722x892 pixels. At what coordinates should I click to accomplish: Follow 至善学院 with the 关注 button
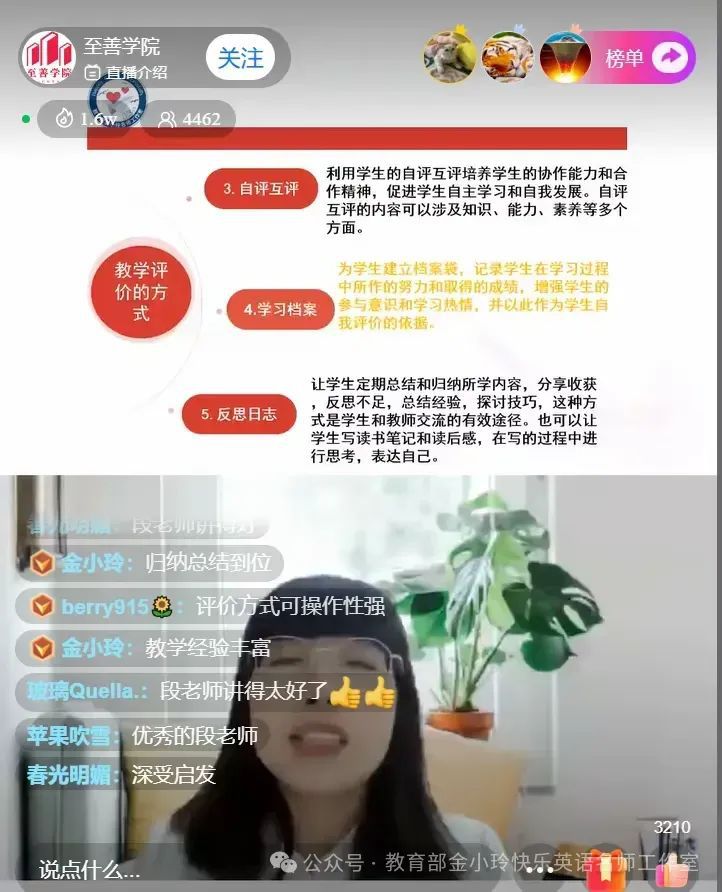point(240,58)
